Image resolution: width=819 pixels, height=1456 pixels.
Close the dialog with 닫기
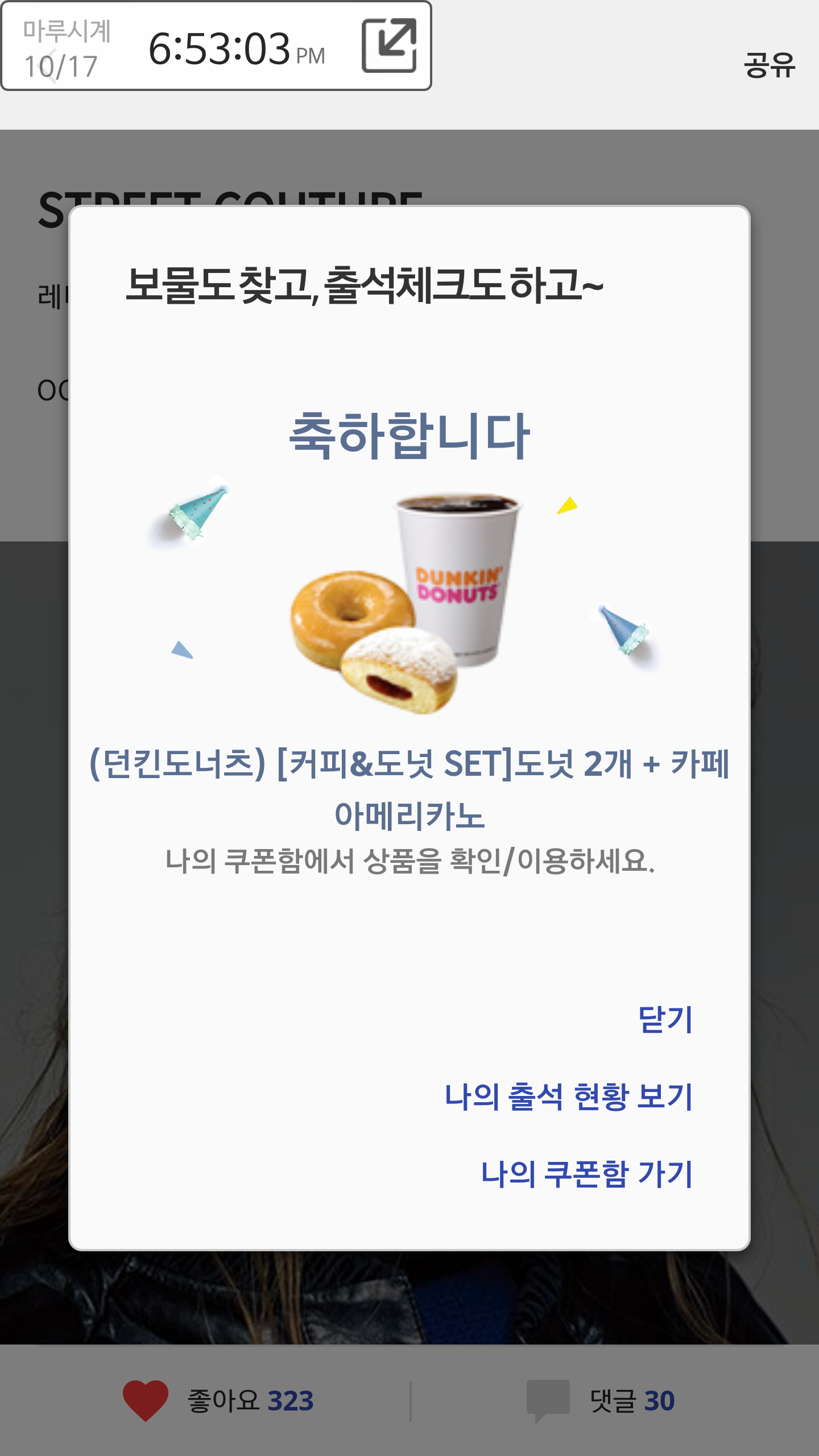(665, 1019)
